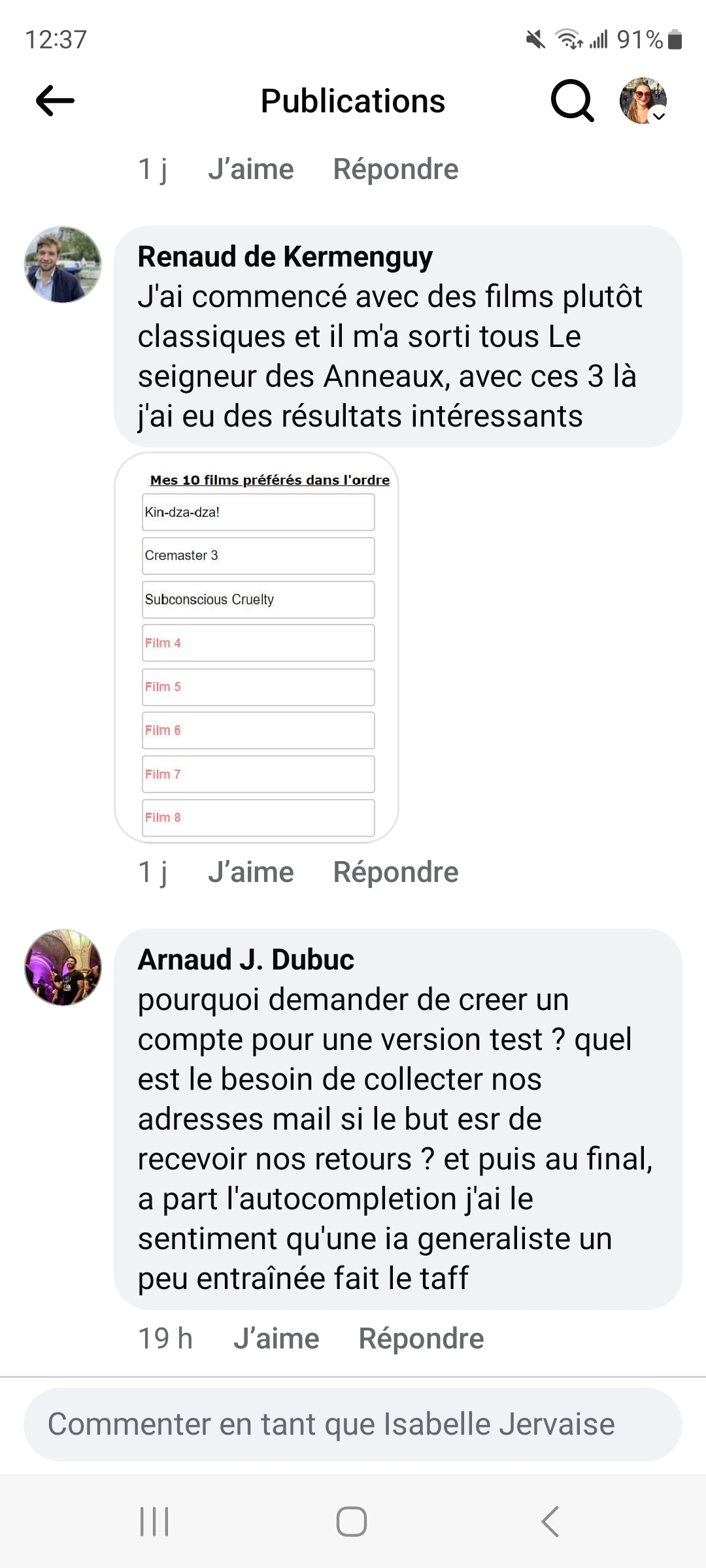This screenshot has width=706, height=1568.
Task: Reply to Arnaud J. Dubuc's comment
Action: click(421, 1339)
